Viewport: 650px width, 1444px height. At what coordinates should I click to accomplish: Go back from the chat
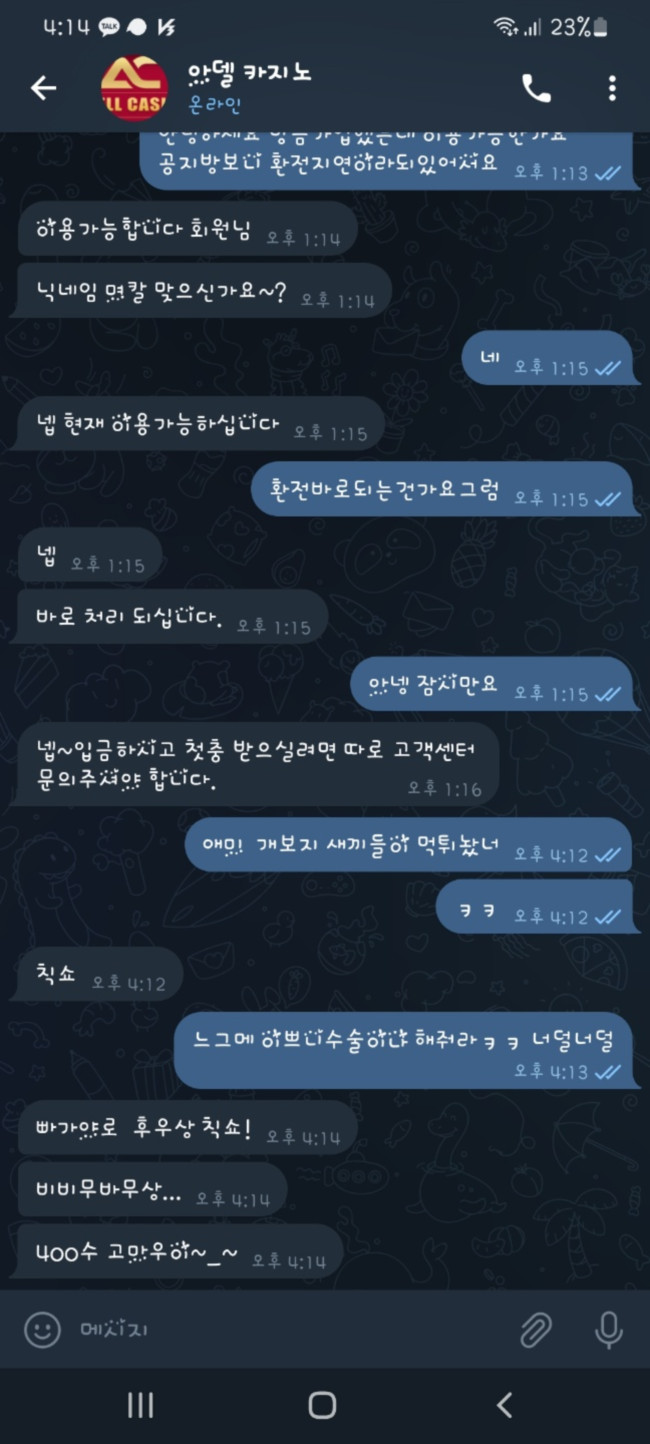(43, 88)
